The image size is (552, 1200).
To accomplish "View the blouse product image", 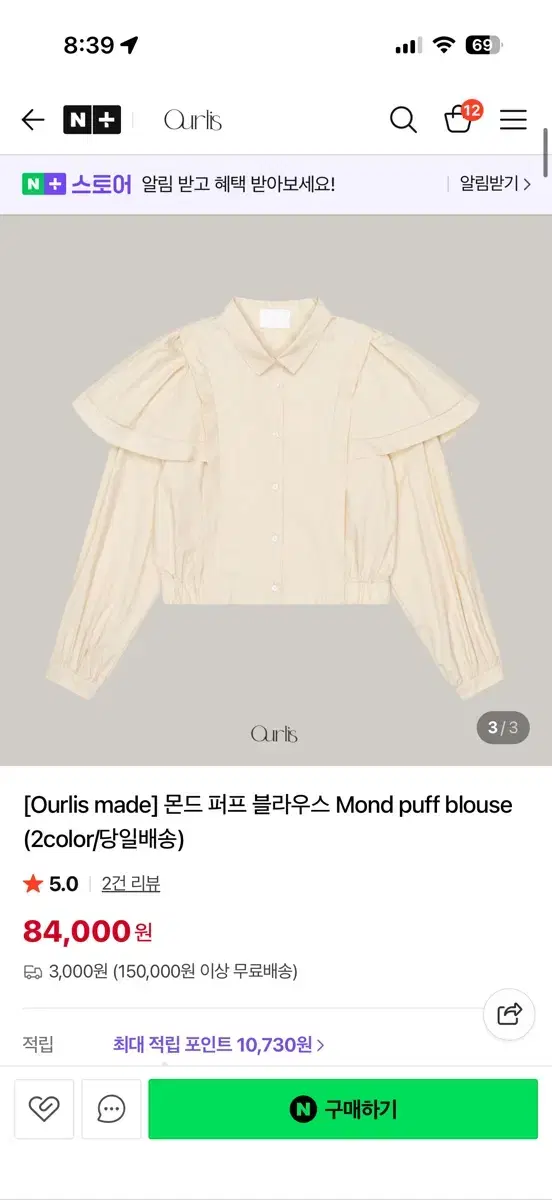I will (276, 490).
